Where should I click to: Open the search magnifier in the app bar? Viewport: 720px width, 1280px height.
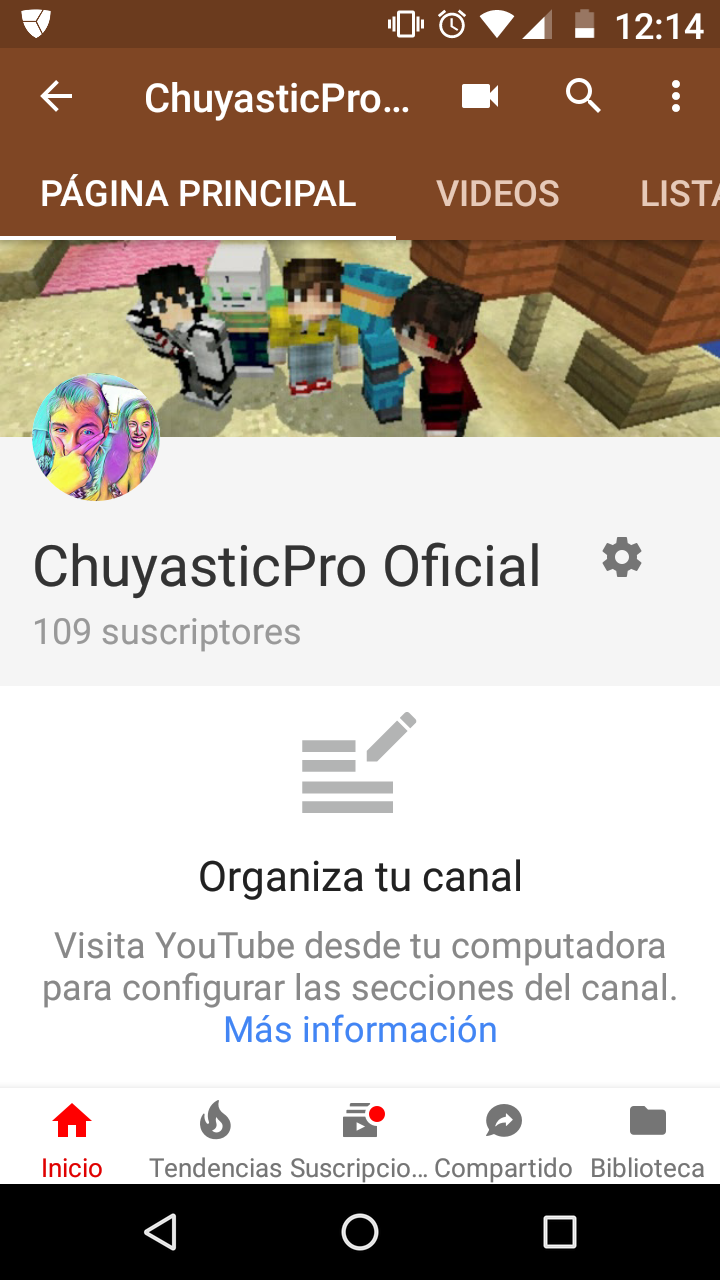point(583,97)
